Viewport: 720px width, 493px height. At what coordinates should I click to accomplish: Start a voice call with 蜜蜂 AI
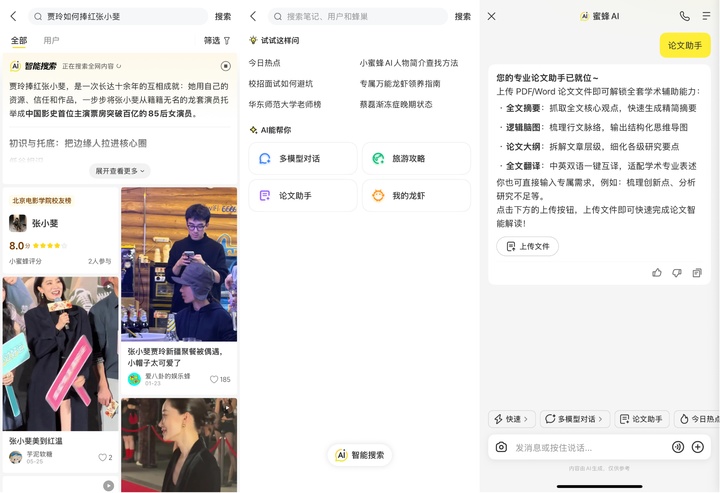pos(684,17)
